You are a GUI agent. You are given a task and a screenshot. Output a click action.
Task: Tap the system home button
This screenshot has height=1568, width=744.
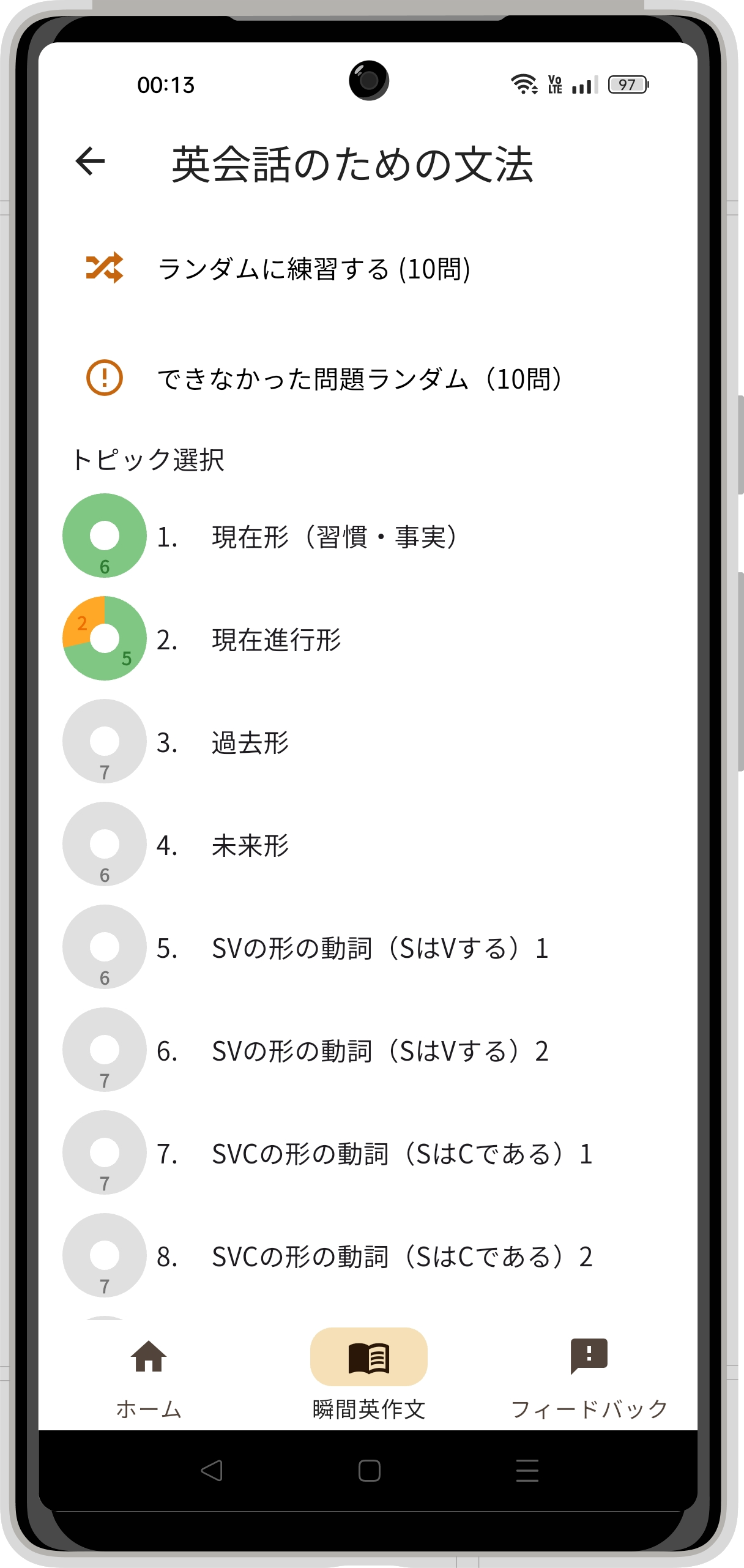pyautogui.click(x=369, y=1471)
